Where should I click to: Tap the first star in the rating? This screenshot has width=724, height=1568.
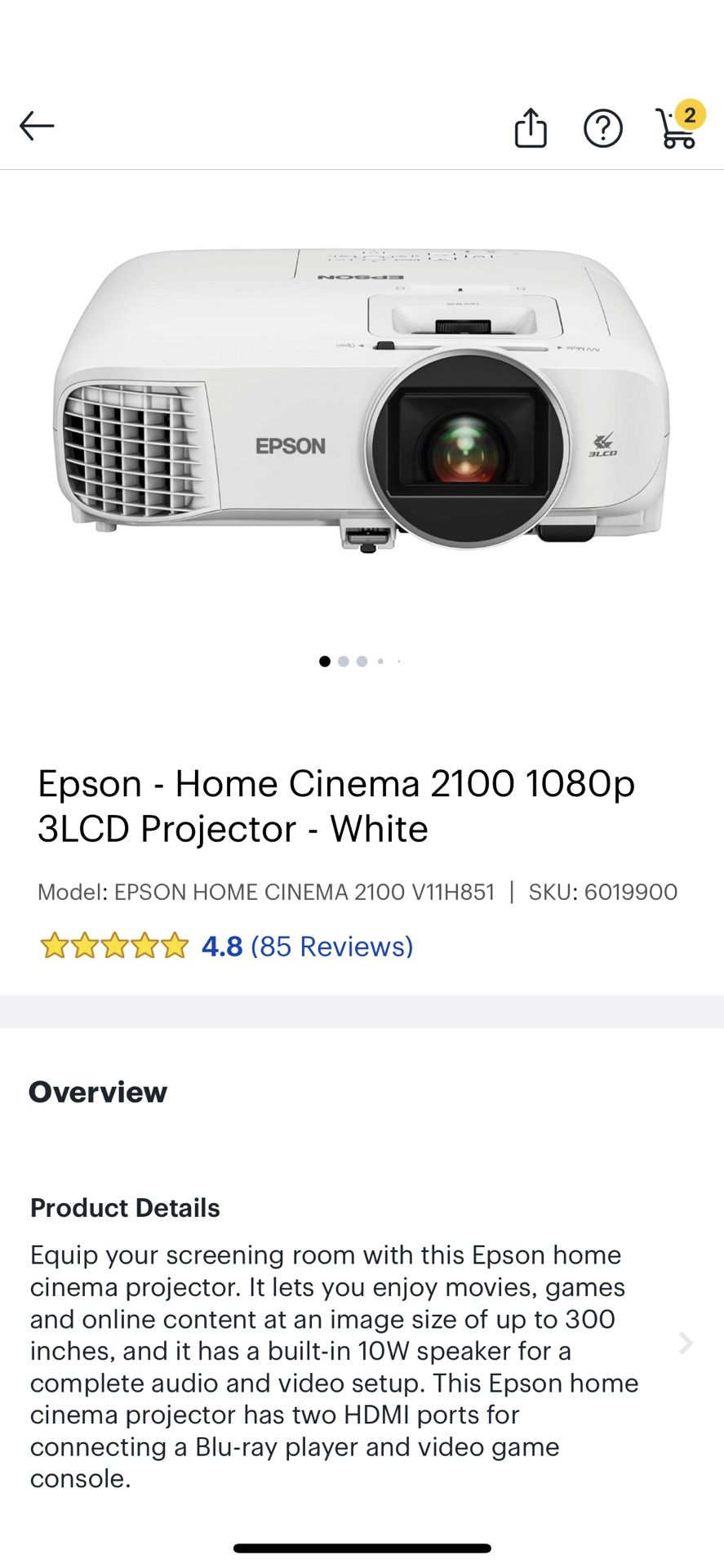point(56,946)
